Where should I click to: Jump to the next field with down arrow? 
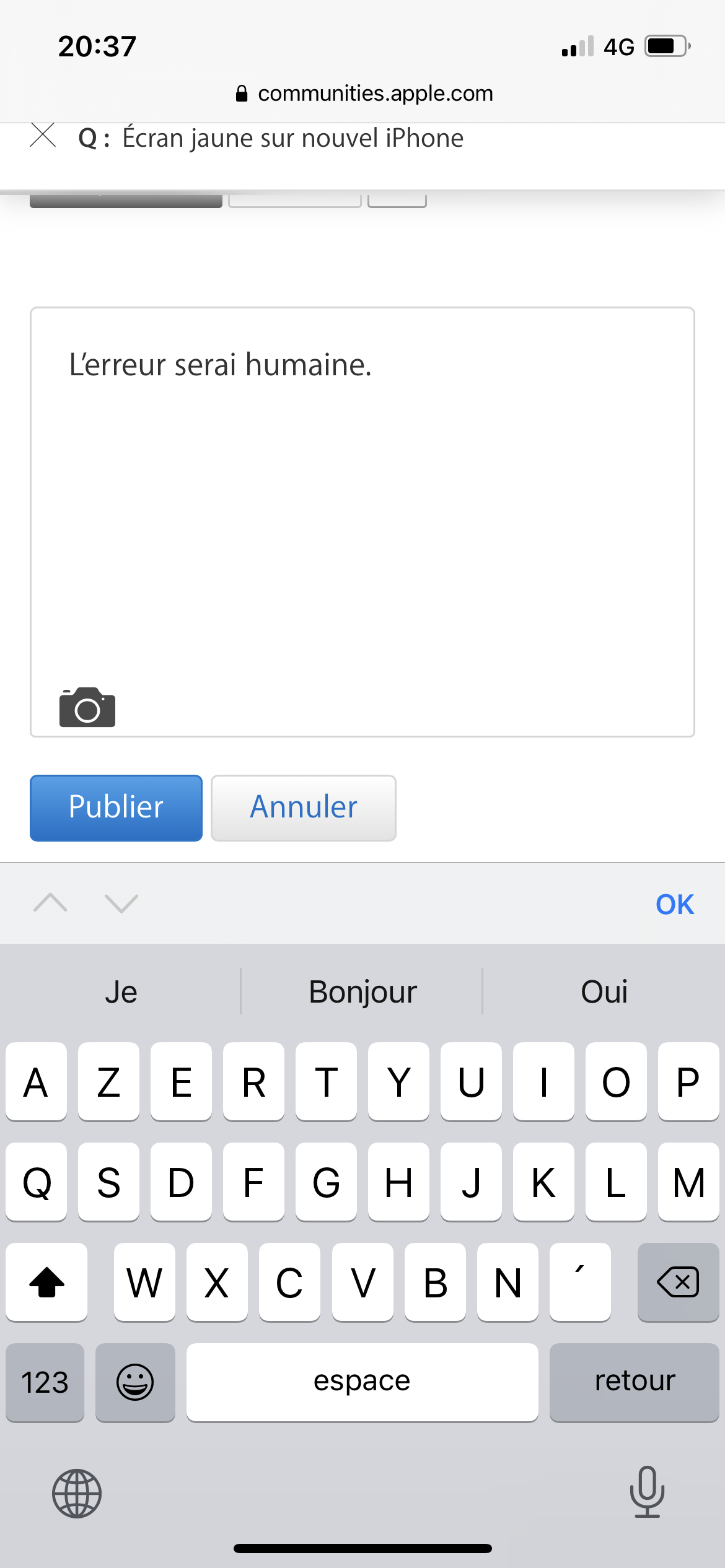point(121,904)
